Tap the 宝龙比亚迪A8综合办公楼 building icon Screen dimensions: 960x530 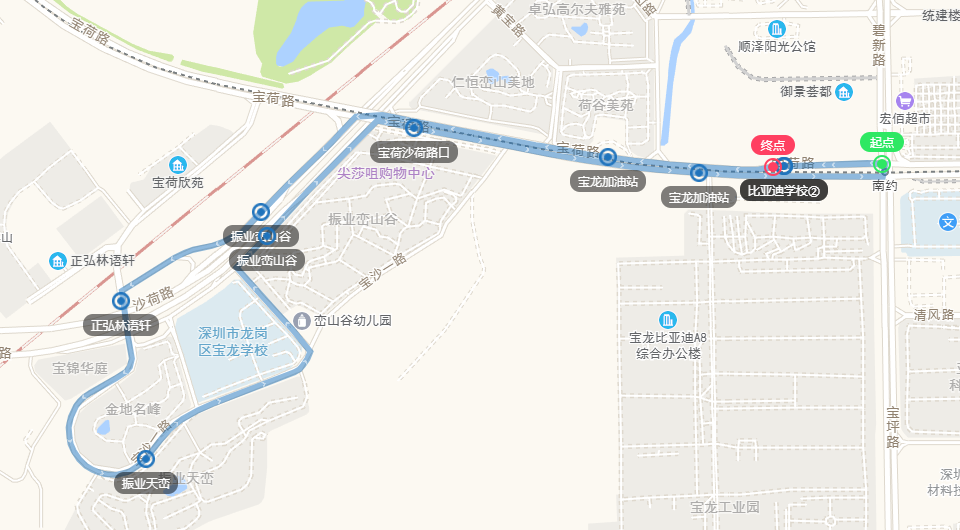[x=668, y=319]
